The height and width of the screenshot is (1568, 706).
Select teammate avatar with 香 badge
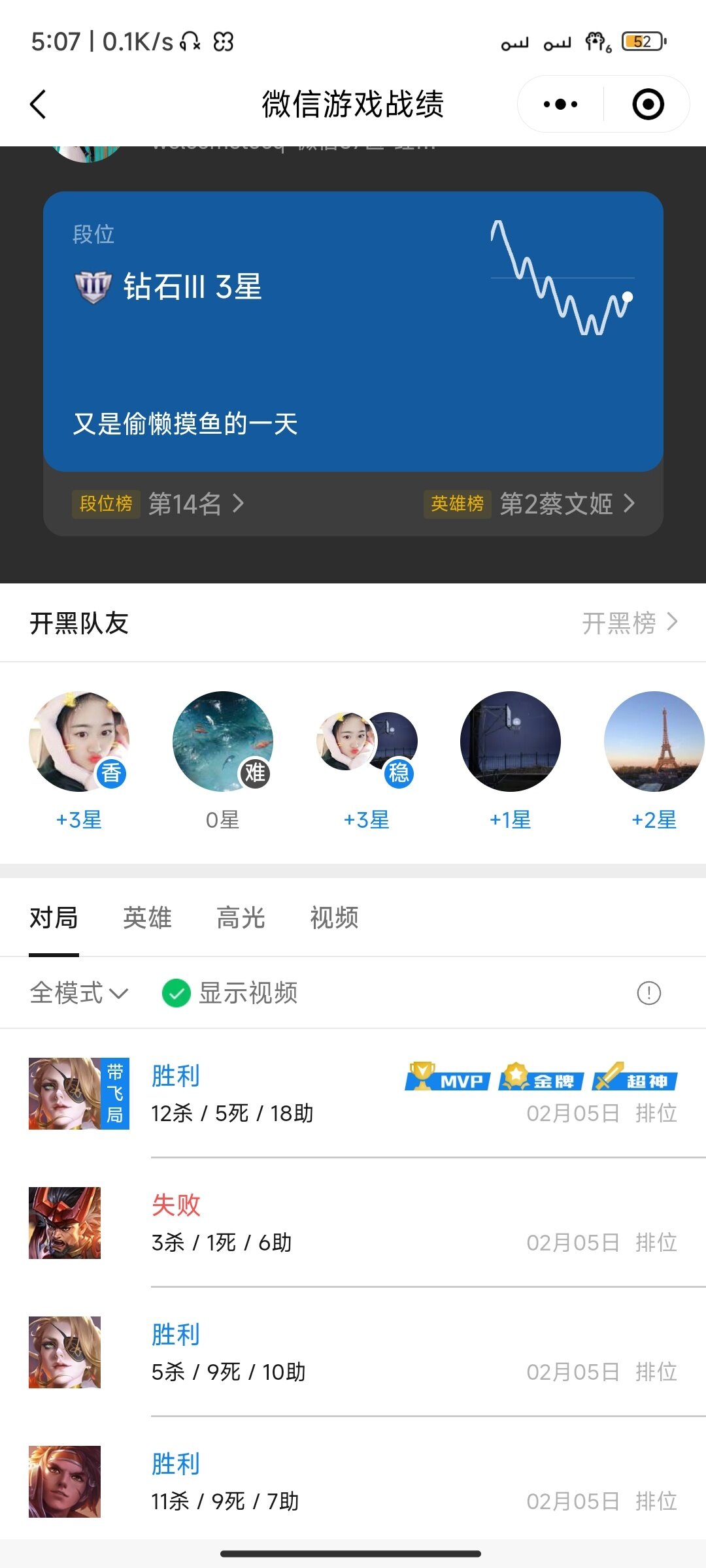(x=79, y=742)
